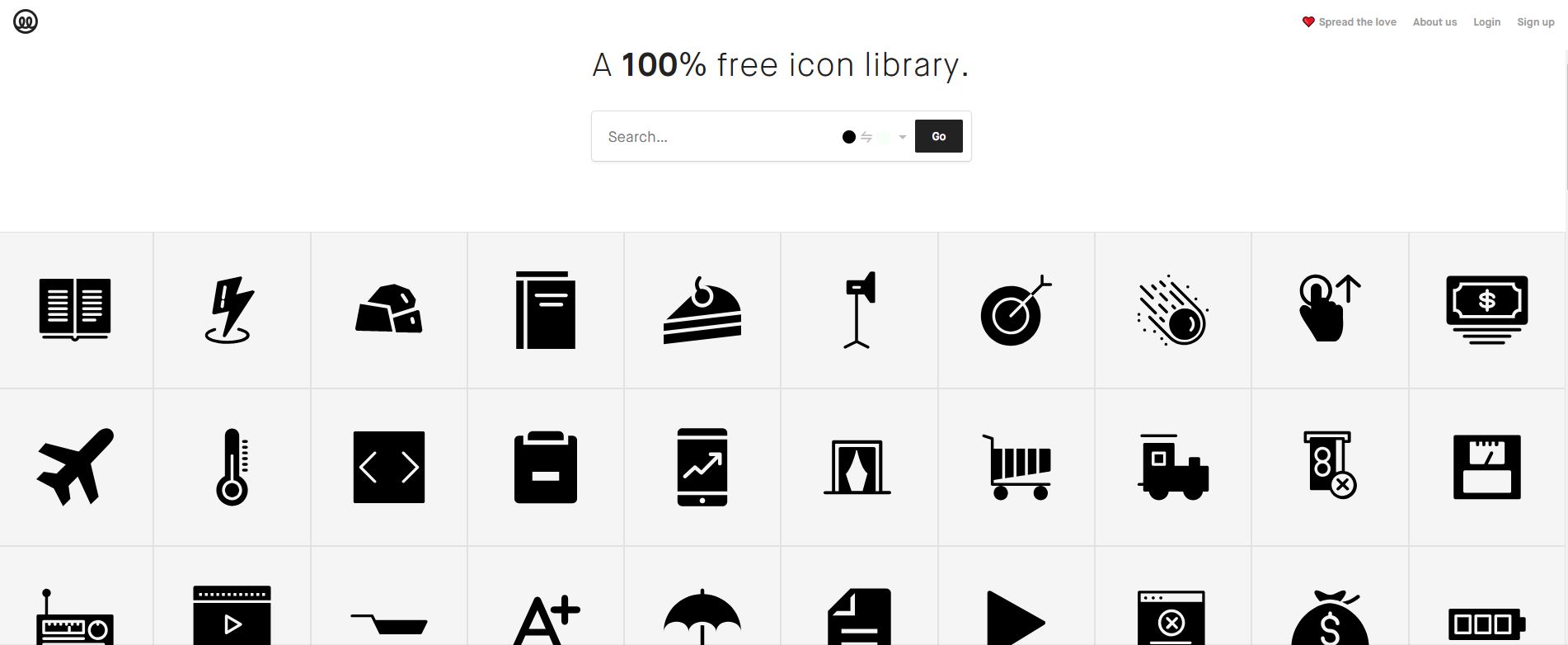Open the toy train icon tile
This screenshot has width=1568, height=645.
point(1173,467)
